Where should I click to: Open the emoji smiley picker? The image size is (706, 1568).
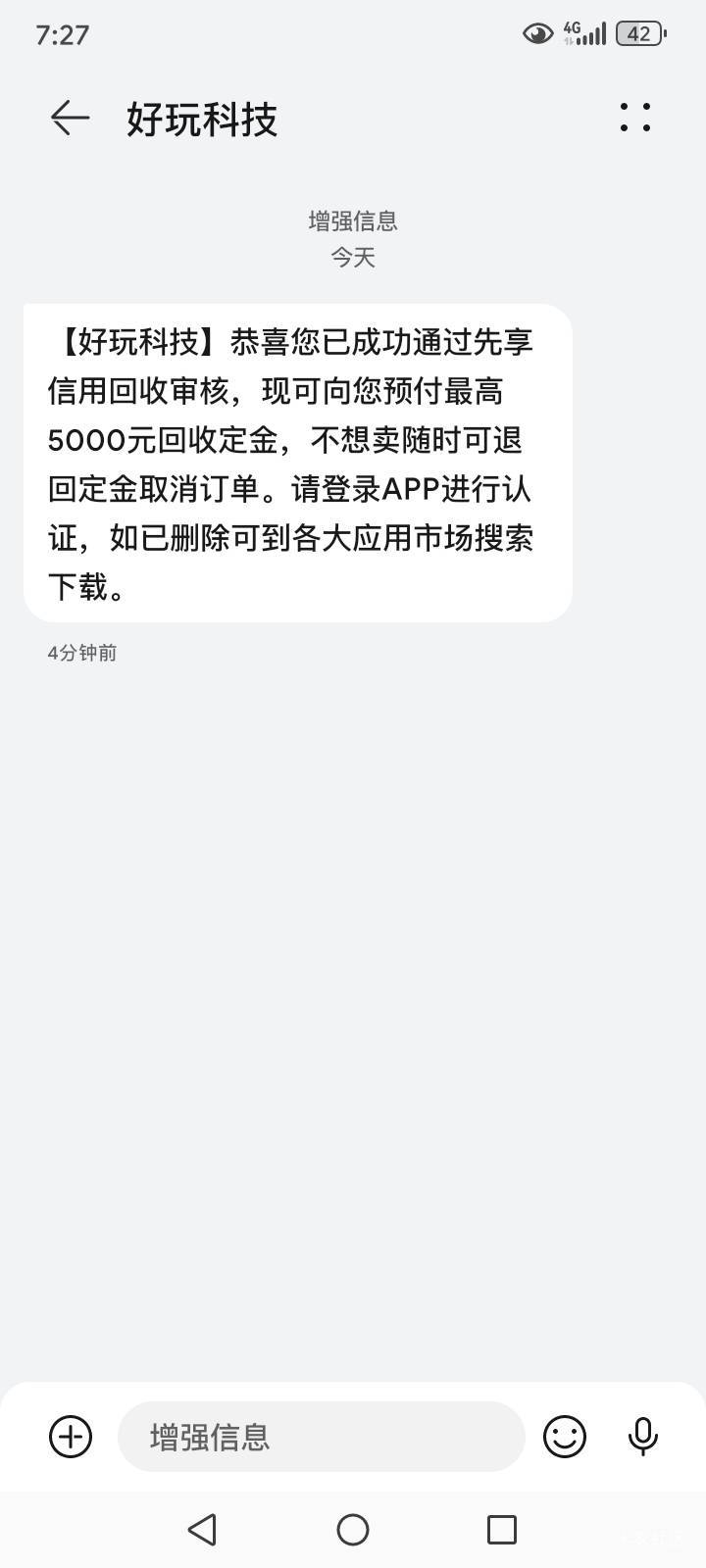pos(565,1437)
